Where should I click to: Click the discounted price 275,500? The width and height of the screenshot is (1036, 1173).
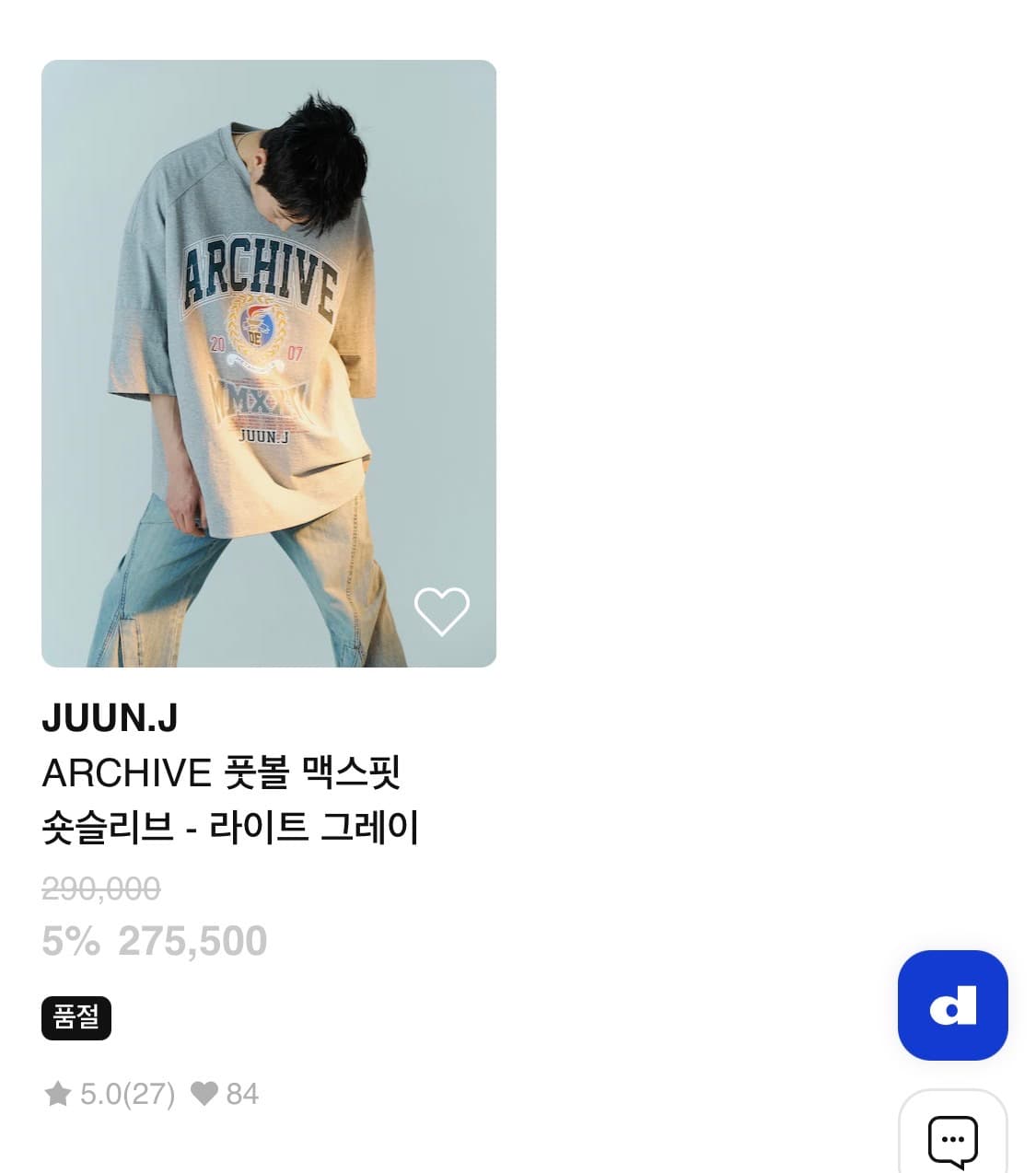[x=191, y=940]
